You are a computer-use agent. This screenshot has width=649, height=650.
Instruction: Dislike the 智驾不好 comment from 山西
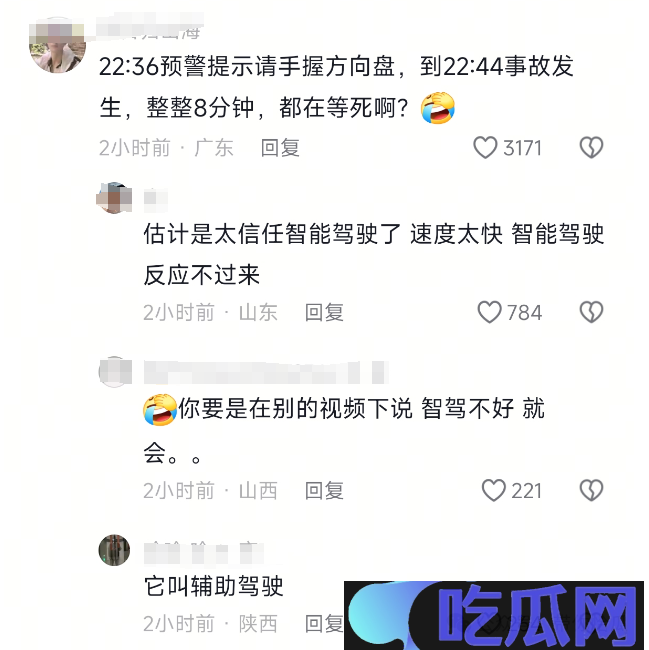(591, 490)
